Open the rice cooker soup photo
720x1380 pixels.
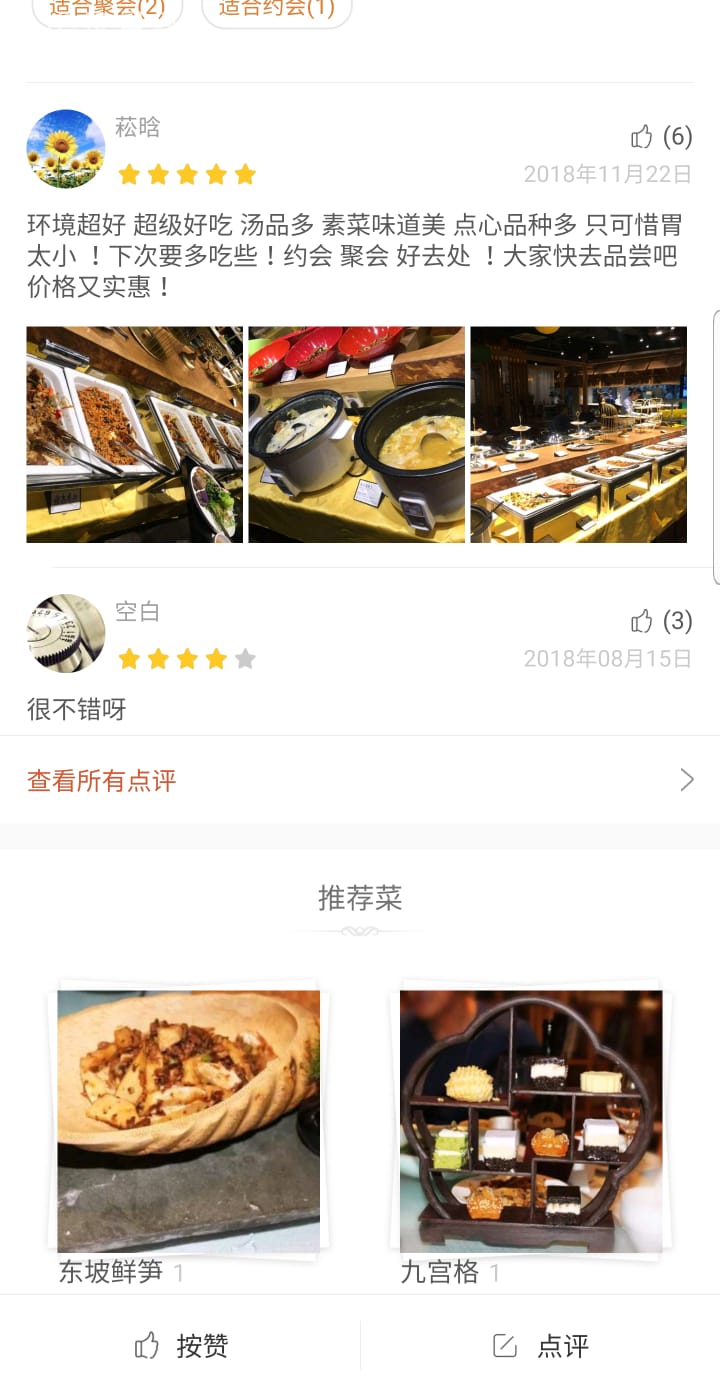tap(356, 434)
